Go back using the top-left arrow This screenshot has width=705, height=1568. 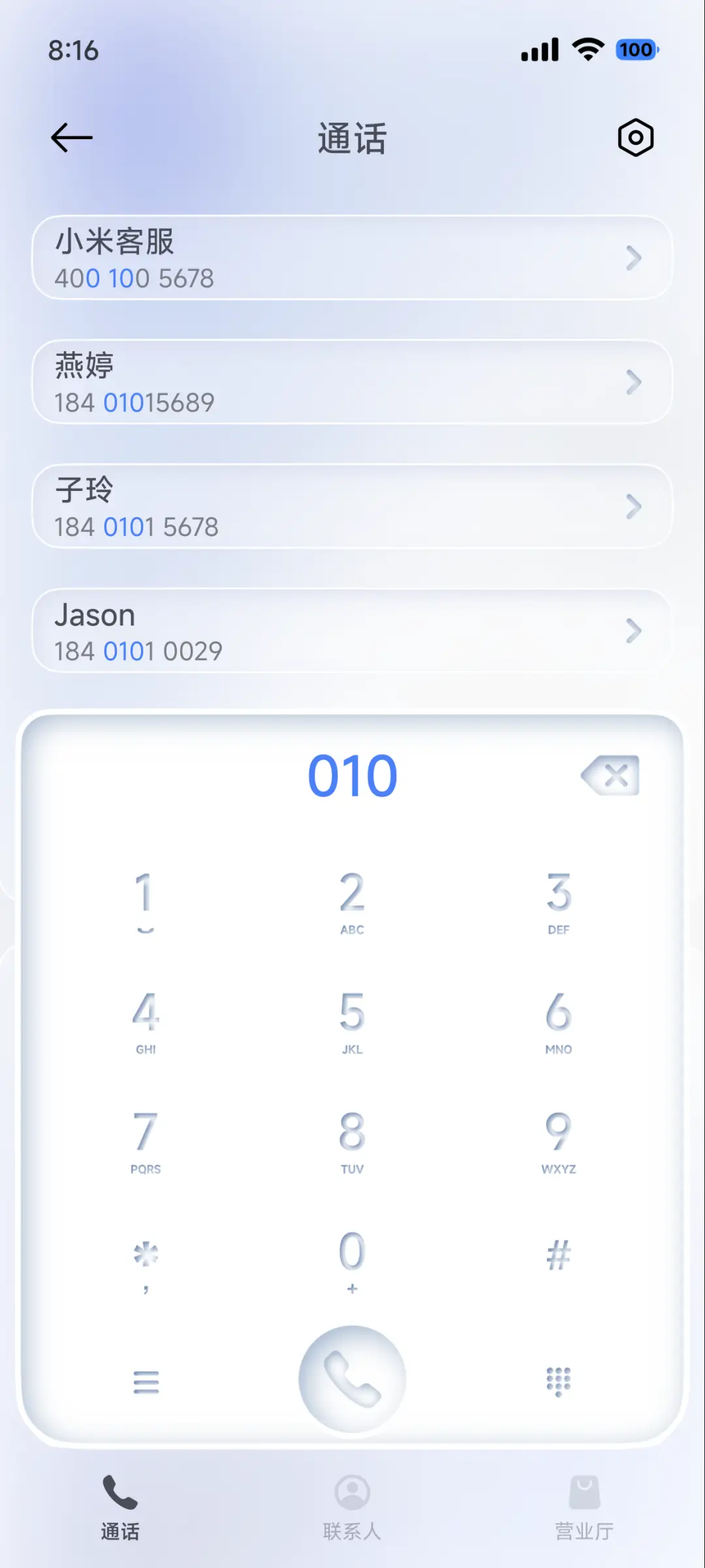coord(72,138)
